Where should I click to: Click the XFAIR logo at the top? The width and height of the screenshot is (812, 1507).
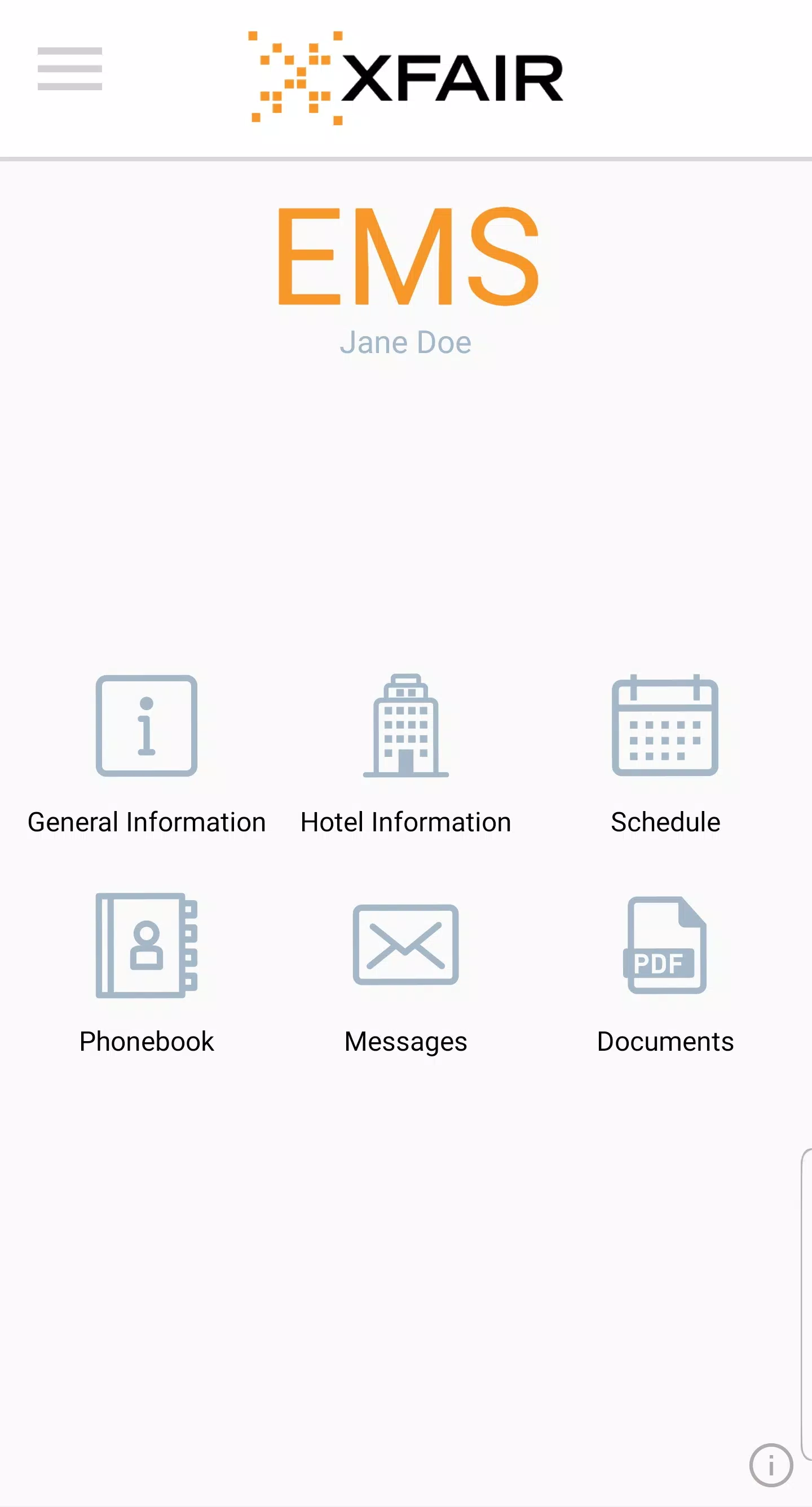coord(405,76)
